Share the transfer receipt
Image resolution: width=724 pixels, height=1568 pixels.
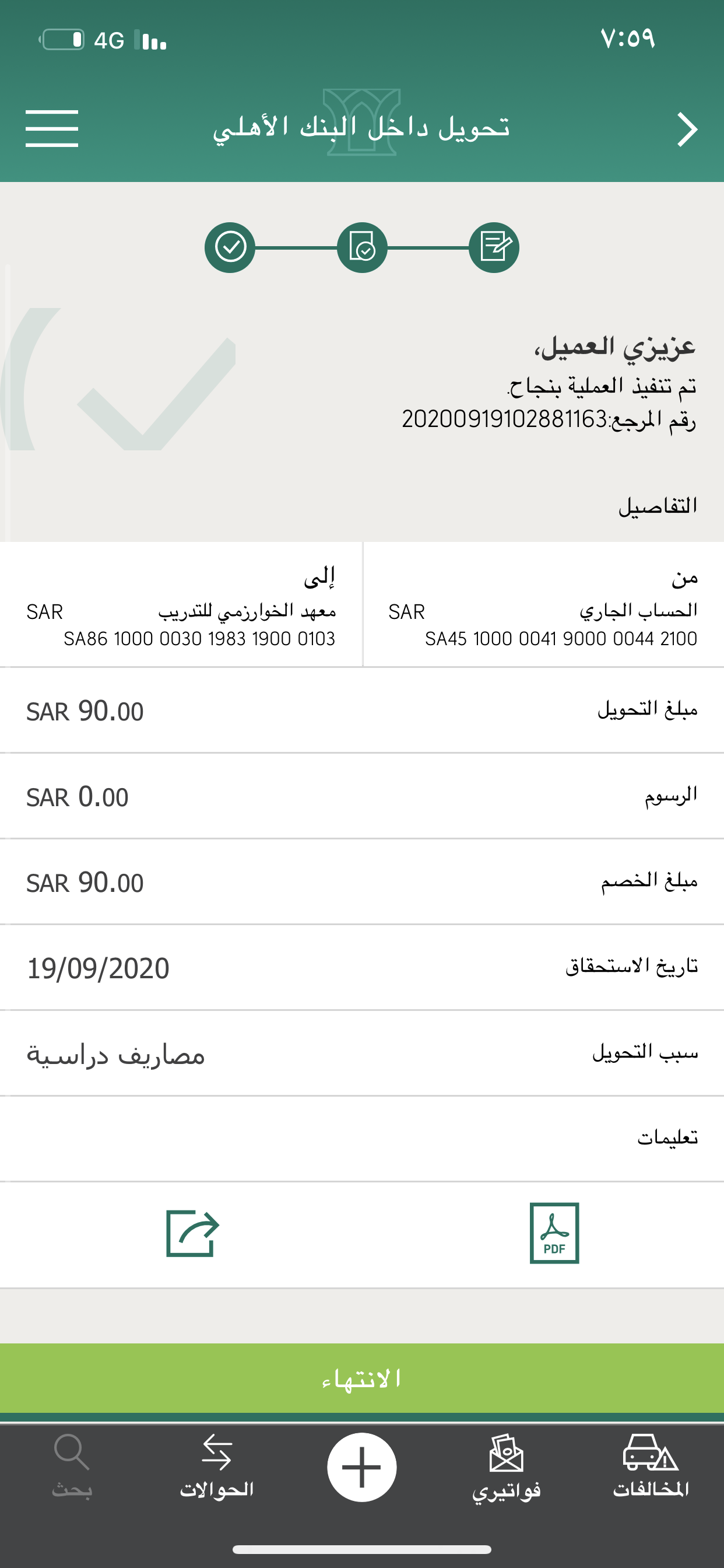(192, 1233)
